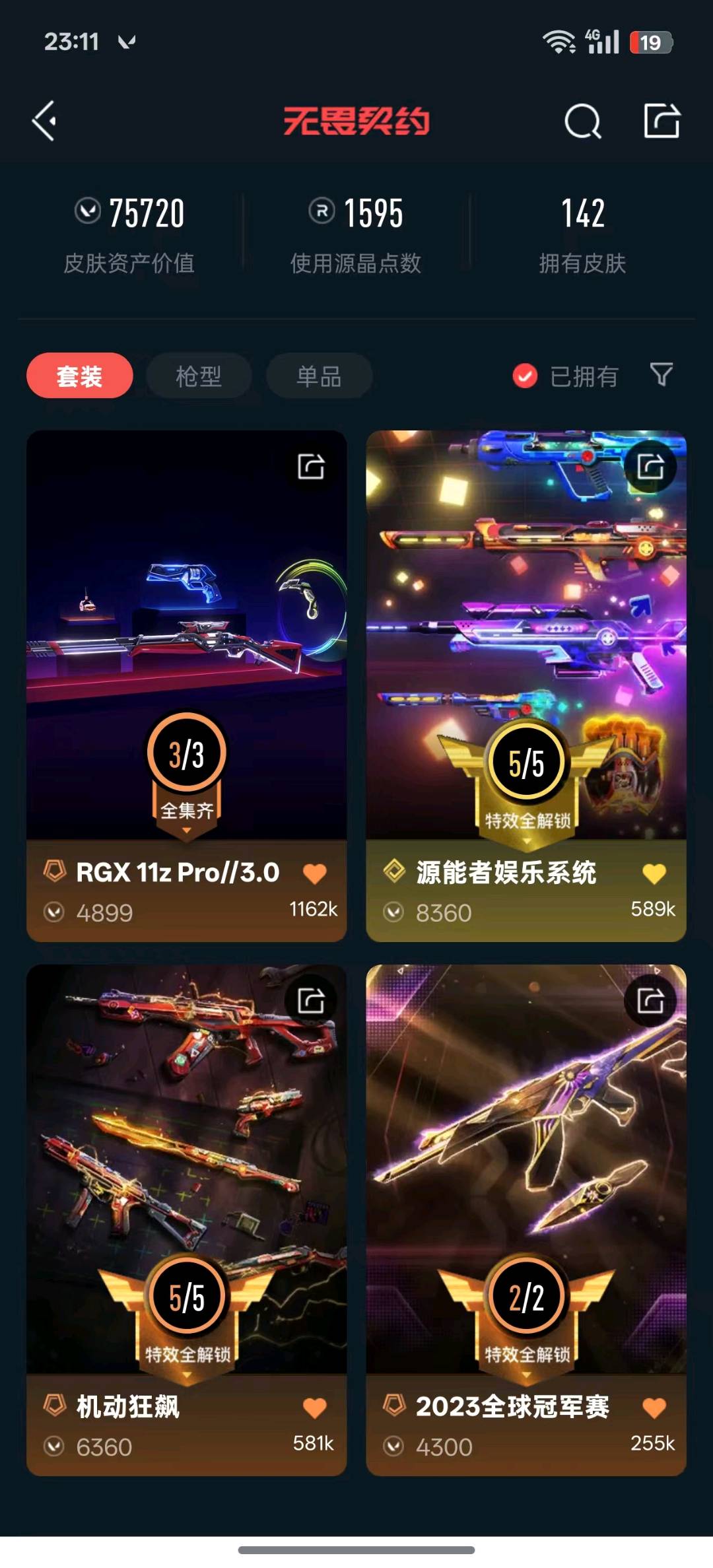Go back using the header arrow
This screenshot has height=1568, width=713.
pos(44,121)
